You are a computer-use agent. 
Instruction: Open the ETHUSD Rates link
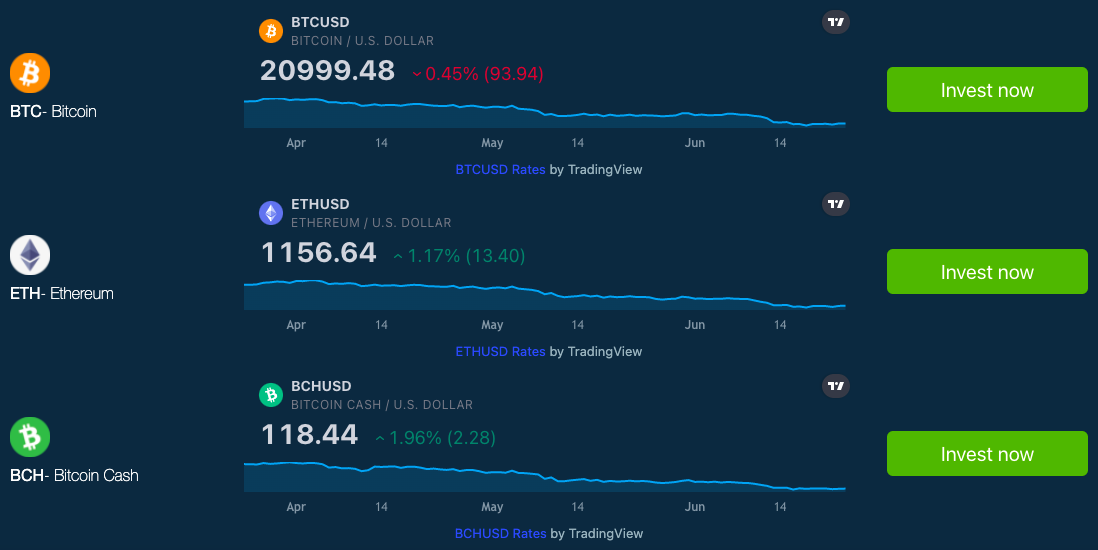tap(500, 352)
